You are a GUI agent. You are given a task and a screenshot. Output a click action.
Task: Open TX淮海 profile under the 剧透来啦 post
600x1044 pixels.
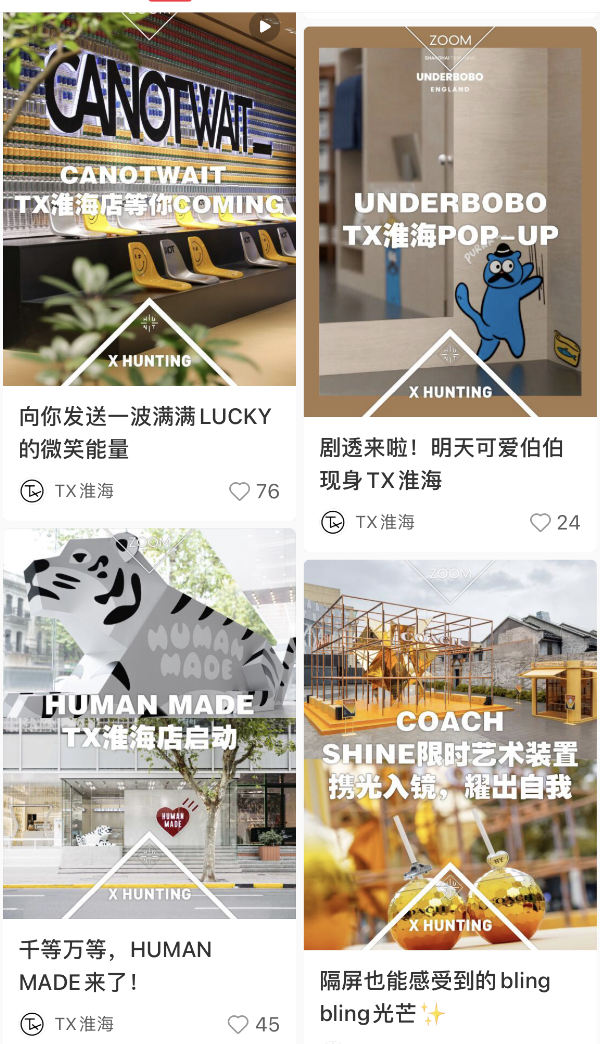point(367,522)
